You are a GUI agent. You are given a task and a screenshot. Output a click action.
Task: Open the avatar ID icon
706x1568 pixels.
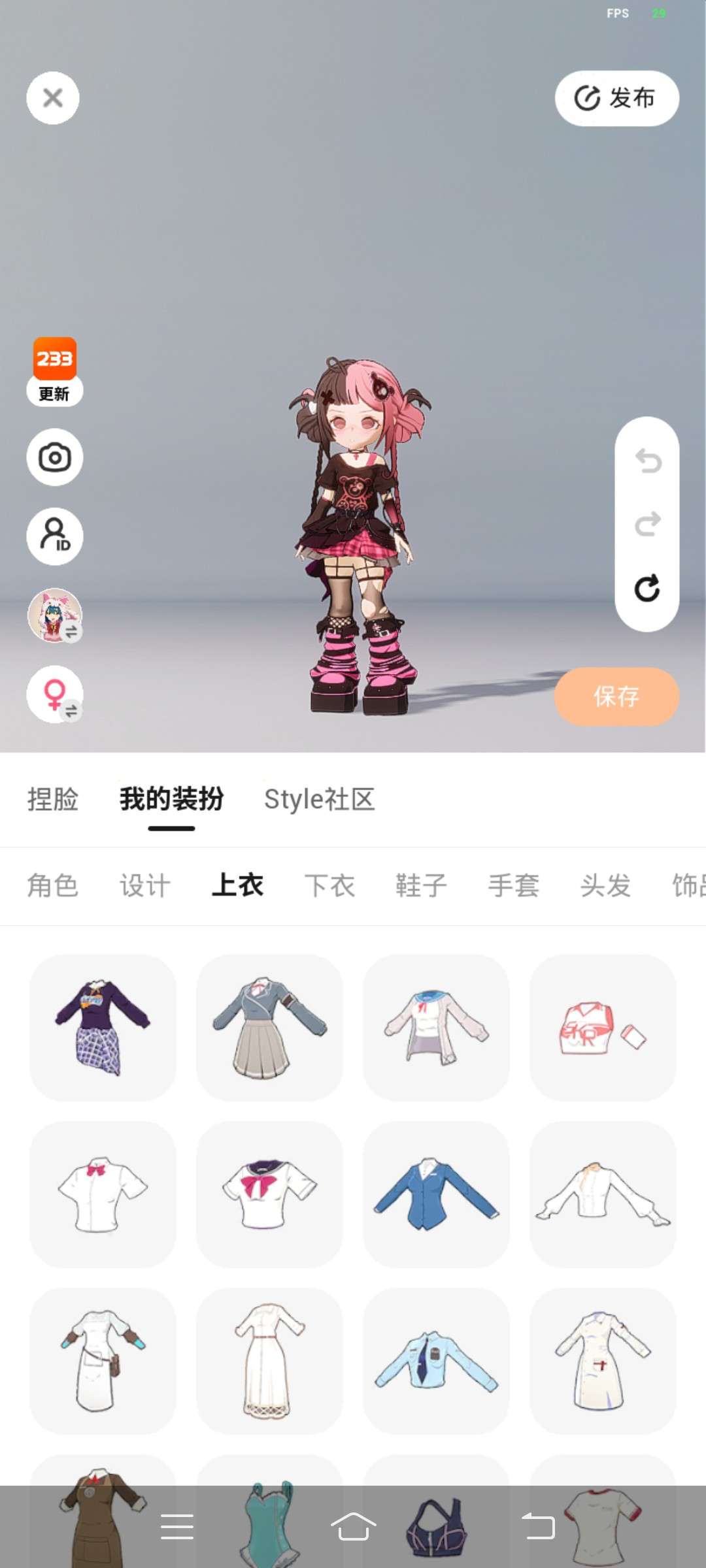click(x=55, y=536)
